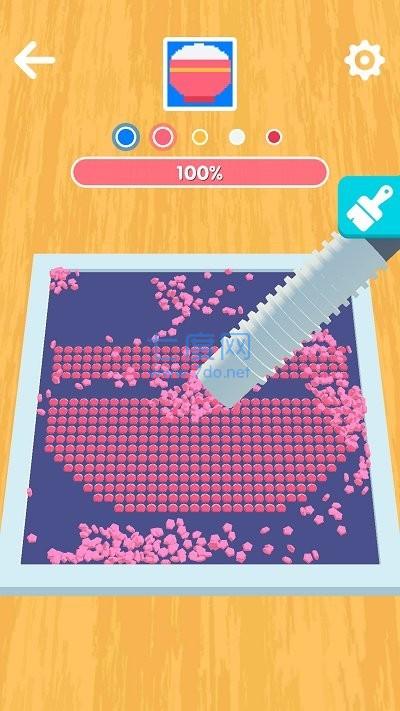
Task: Select the dark red color swatch
Action: tap(274, 137)
